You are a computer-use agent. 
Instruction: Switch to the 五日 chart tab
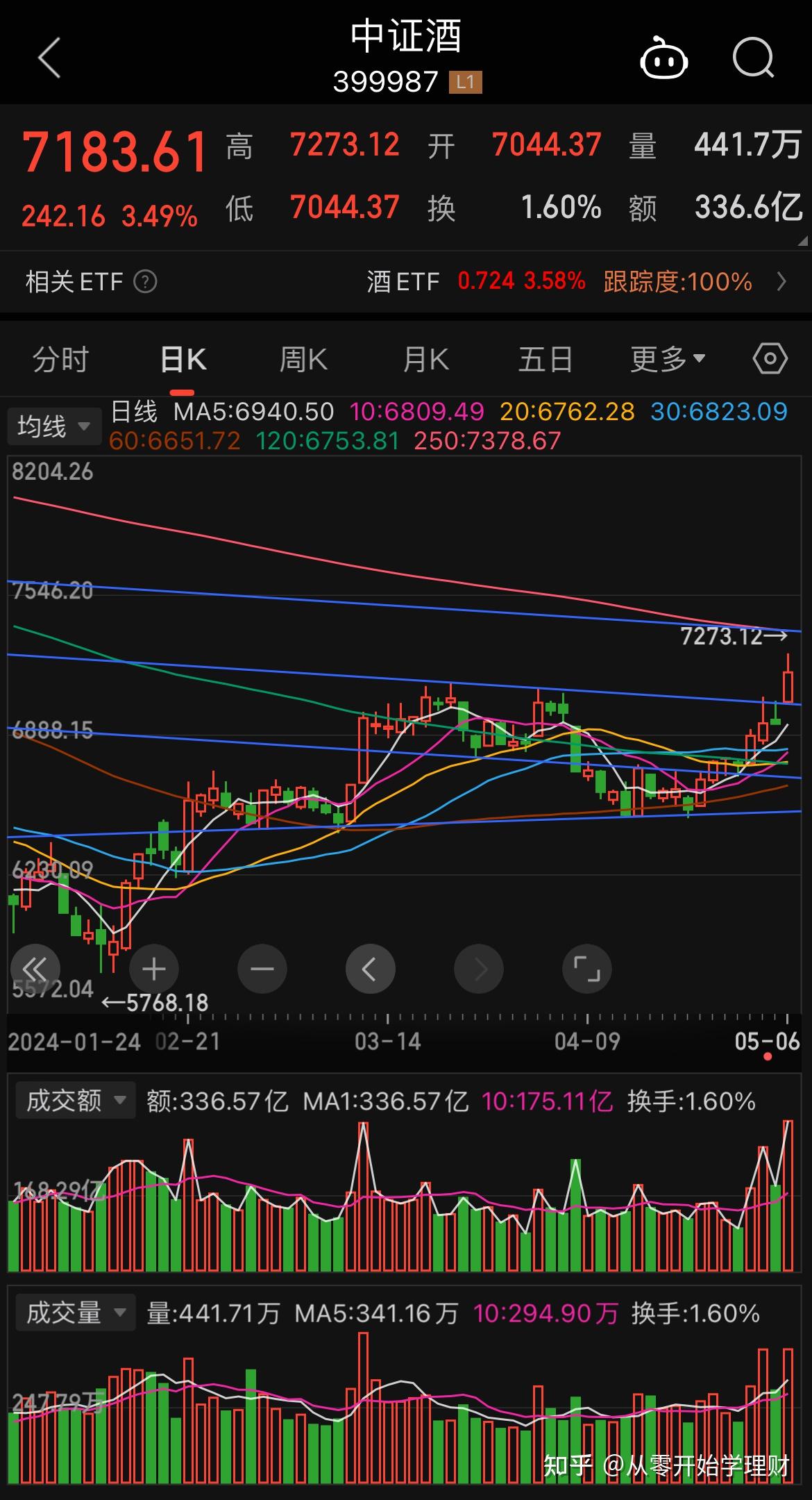(545, 360)
